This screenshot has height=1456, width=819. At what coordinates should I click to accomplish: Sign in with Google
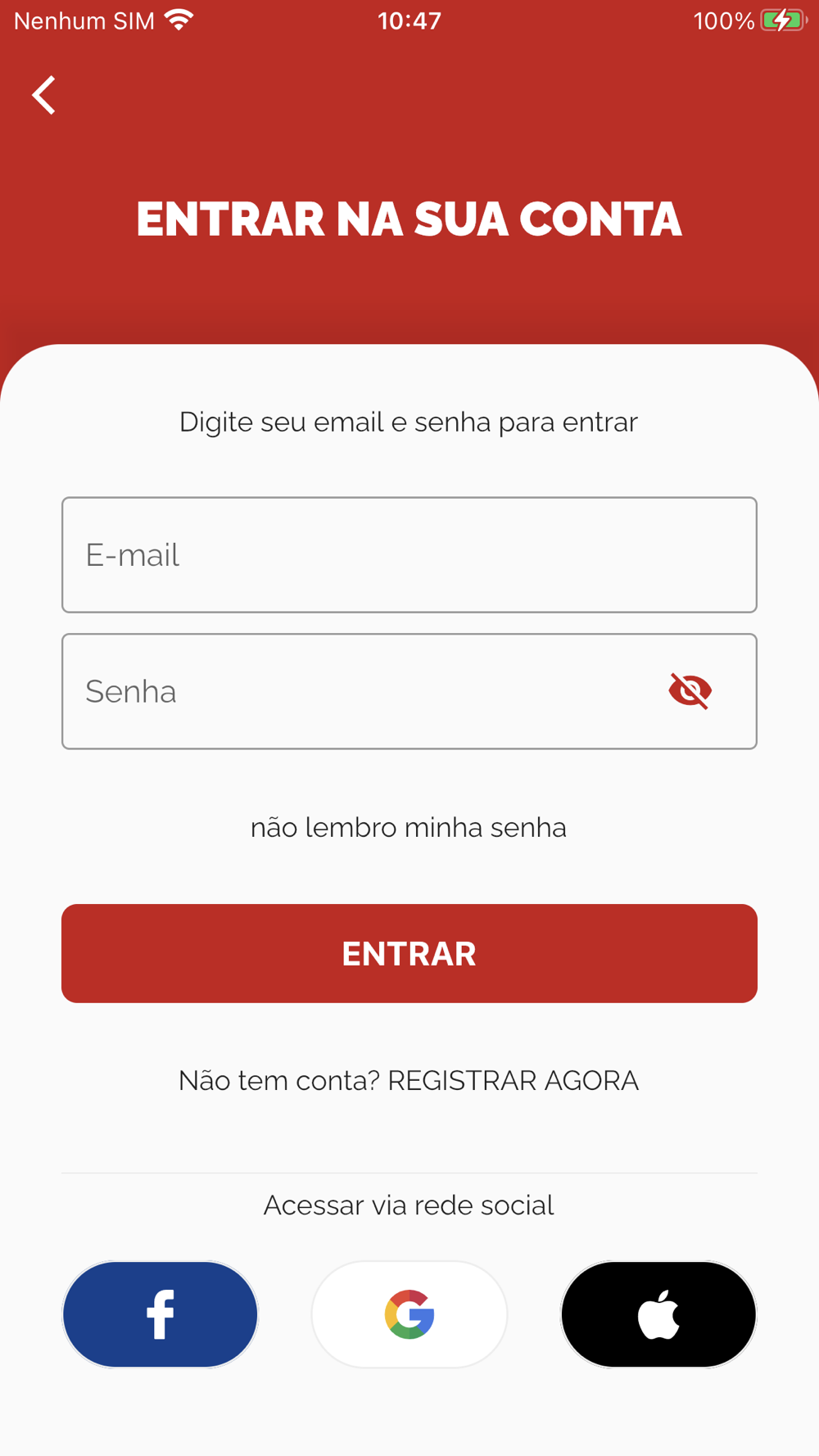click(x=409, y=1314)
